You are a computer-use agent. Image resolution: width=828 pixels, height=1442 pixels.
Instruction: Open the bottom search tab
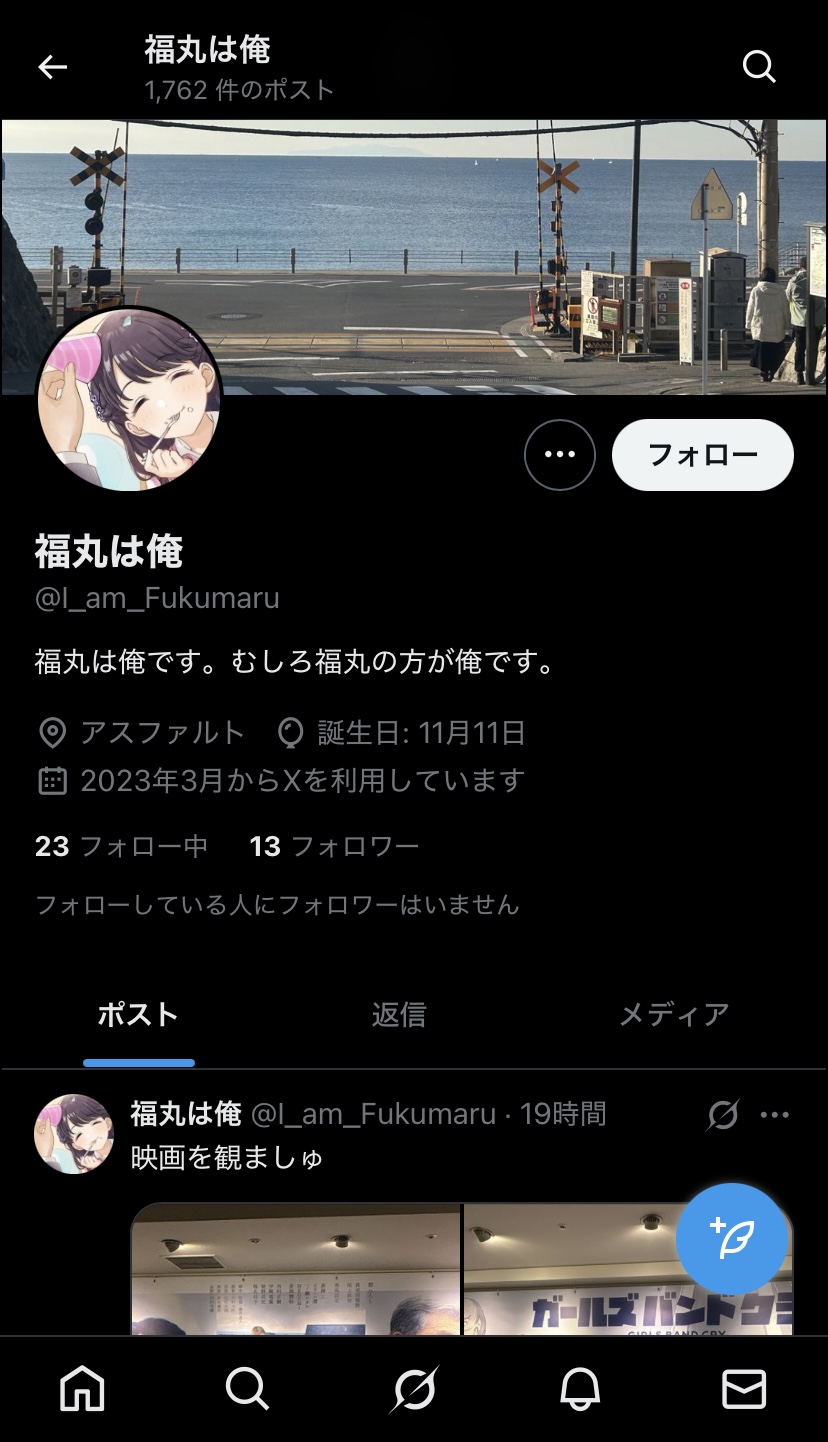[x=247, y=1389]
